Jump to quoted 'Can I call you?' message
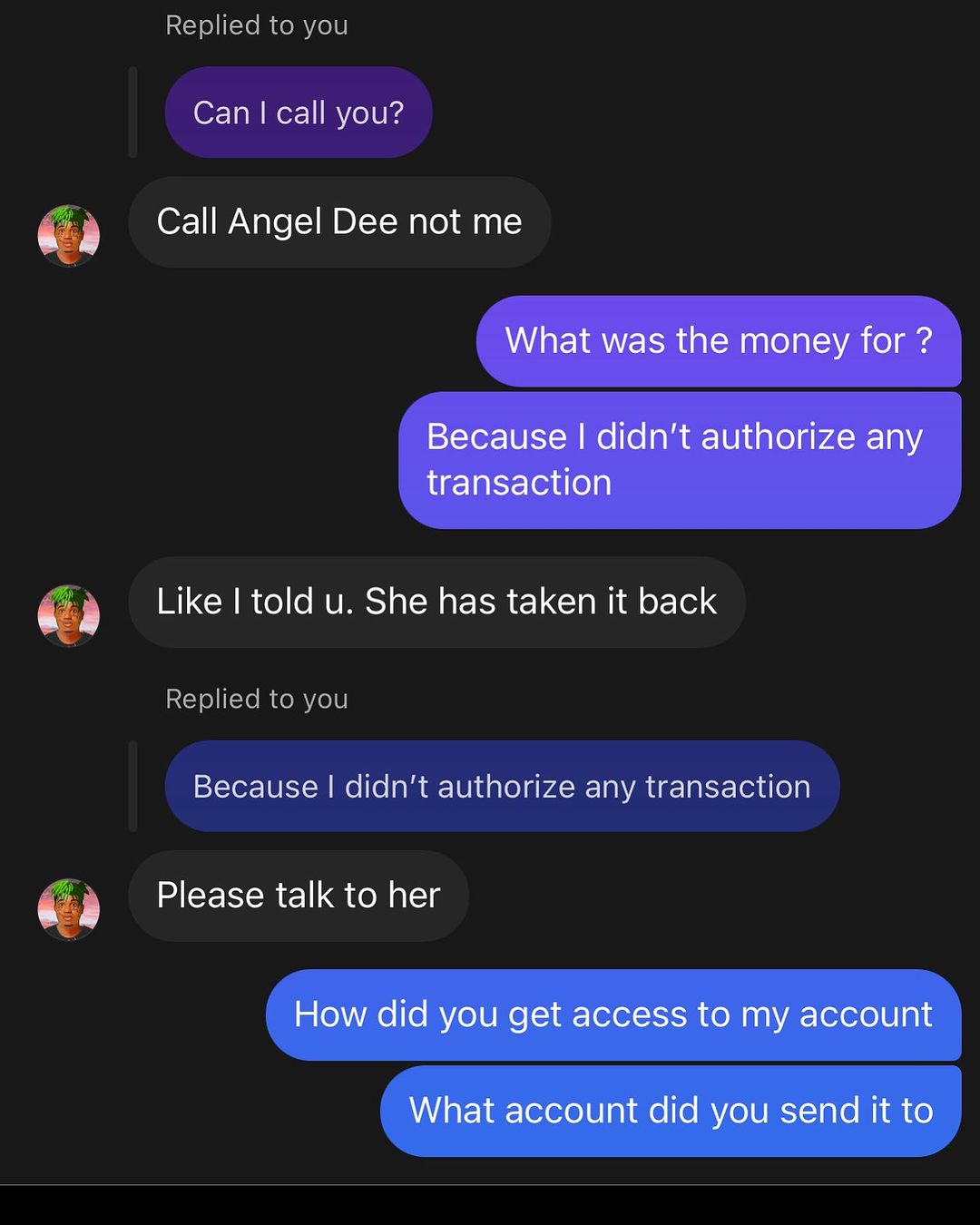Viewport: 980px width, 1225px height. tap(298, 113)
